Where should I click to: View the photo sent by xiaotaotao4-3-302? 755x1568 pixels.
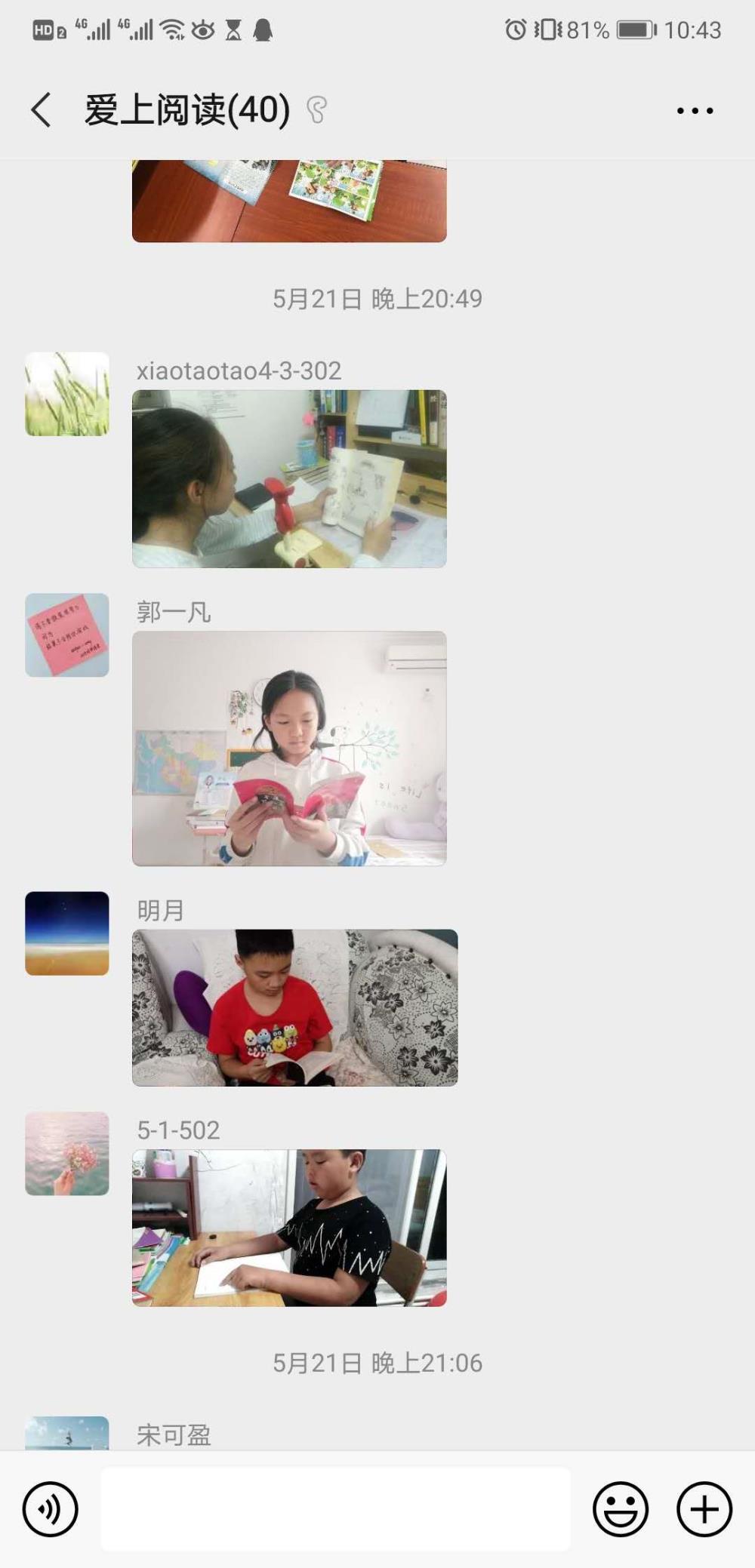point(289,478)
